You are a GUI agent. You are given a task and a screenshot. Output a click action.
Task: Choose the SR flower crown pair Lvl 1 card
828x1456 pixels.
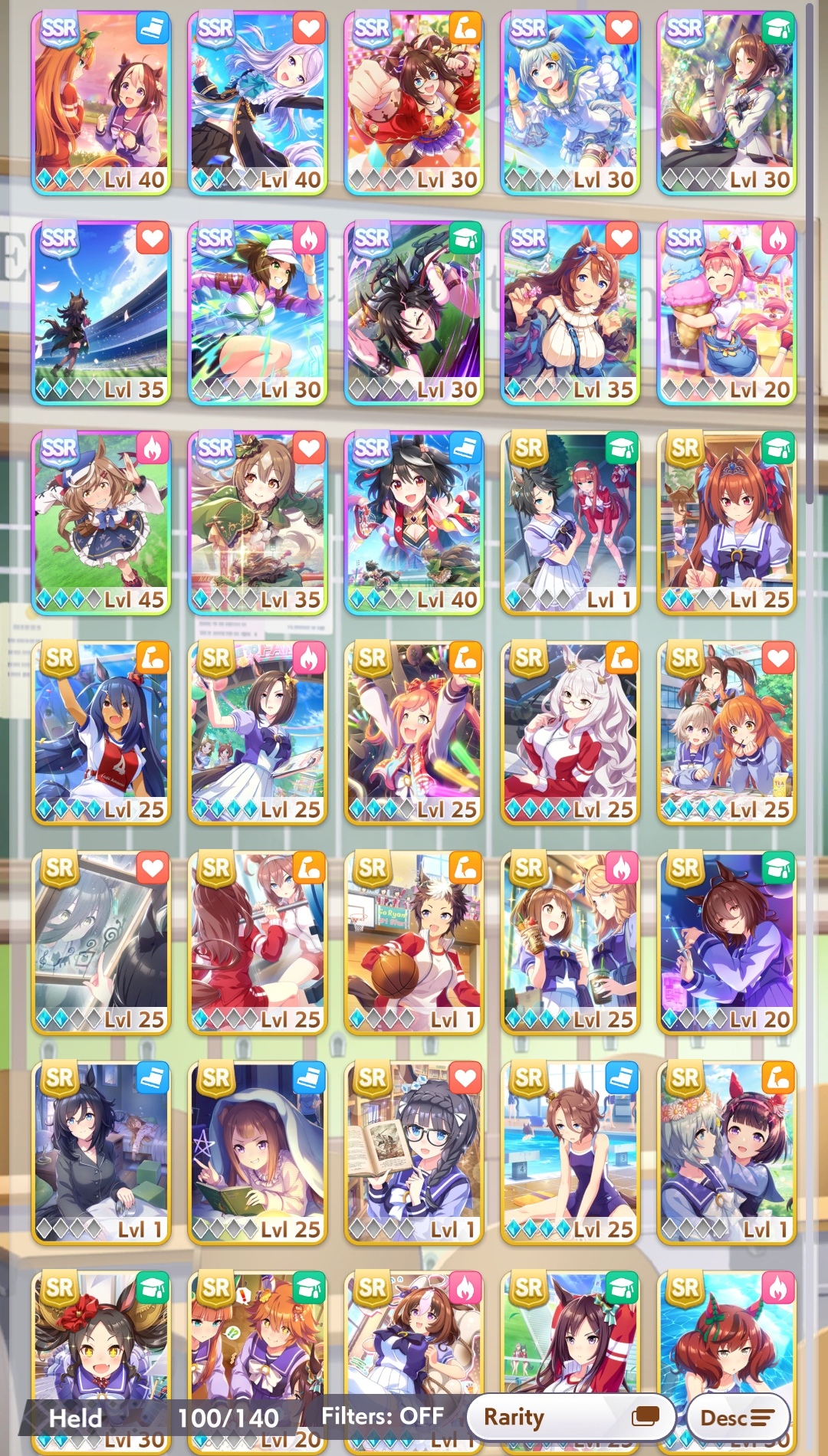[x=727, y=1153]
